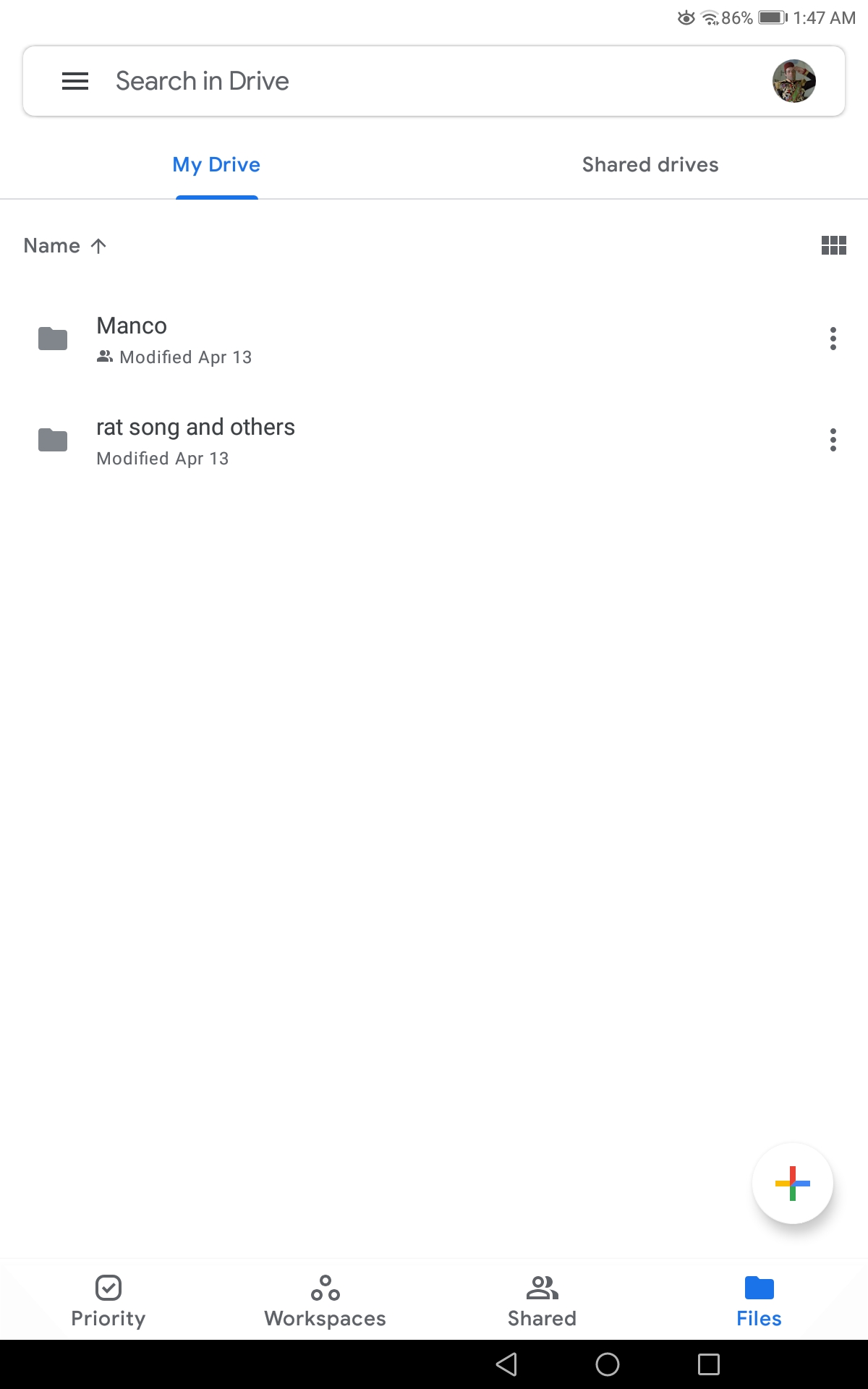Select the Files tab

pyautogui.click(x=759, y=1301)
